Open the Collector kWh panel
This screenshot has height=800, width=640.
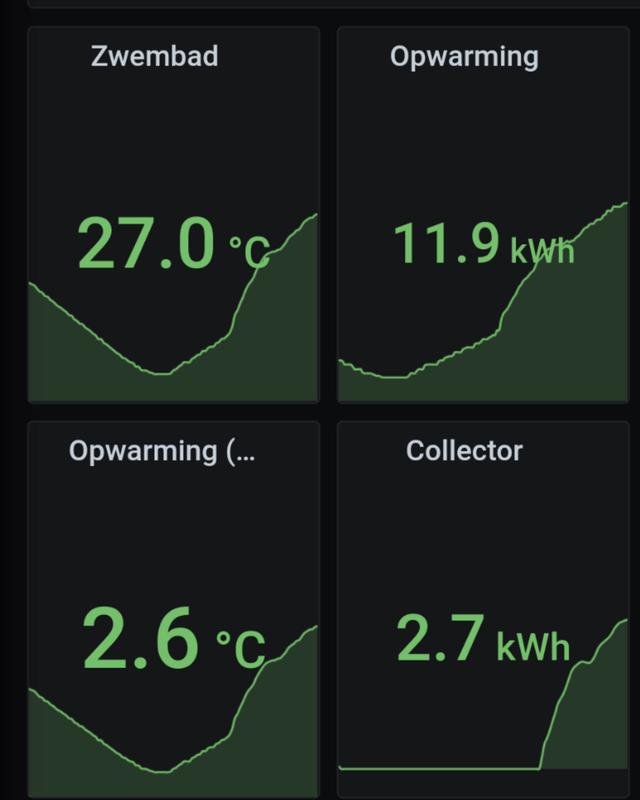(x=464, y=451)
